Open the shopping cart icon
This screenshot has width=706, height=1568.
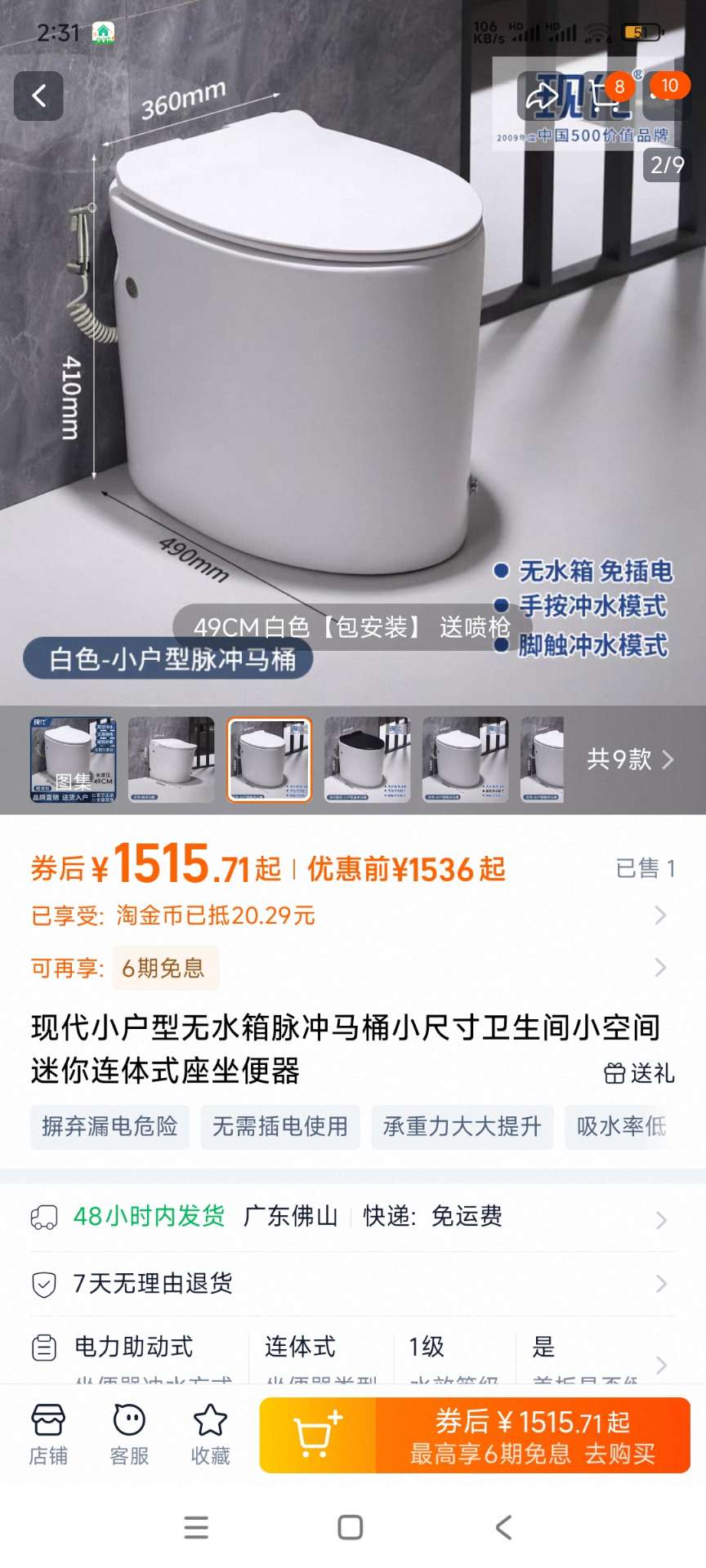coord(606,96)
